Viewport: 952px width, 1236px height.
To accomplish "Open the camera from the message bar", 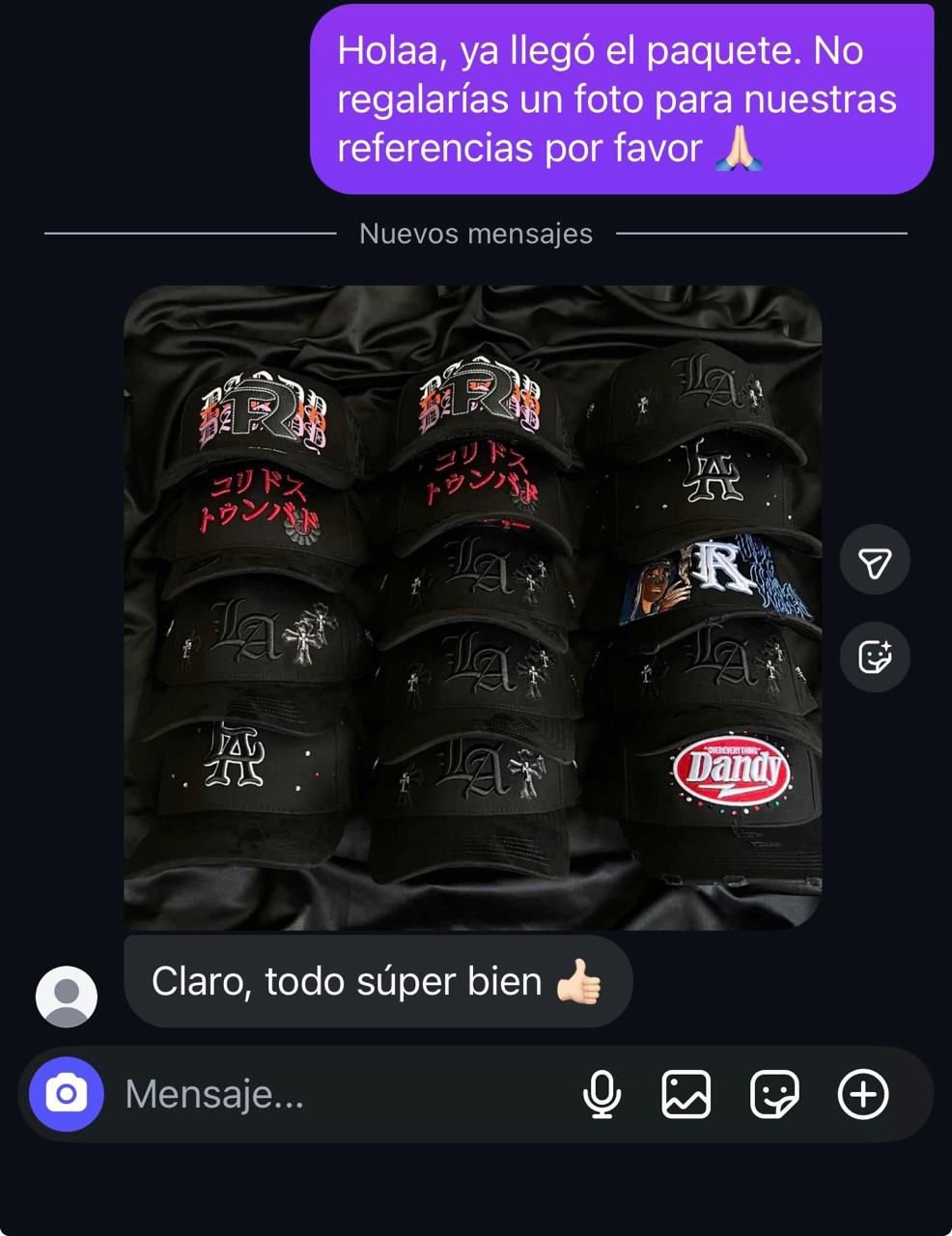I will [x=66, y=1094].
